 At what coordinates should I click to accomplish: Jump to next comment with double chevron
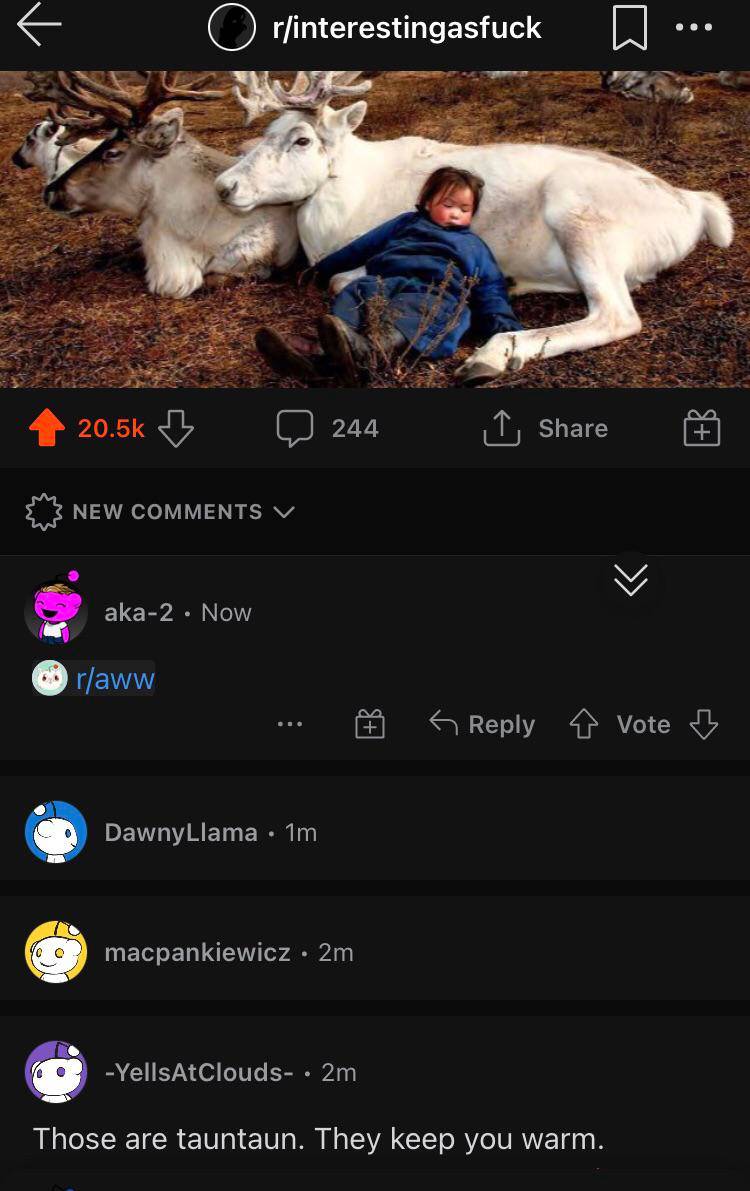click(631, 579)
